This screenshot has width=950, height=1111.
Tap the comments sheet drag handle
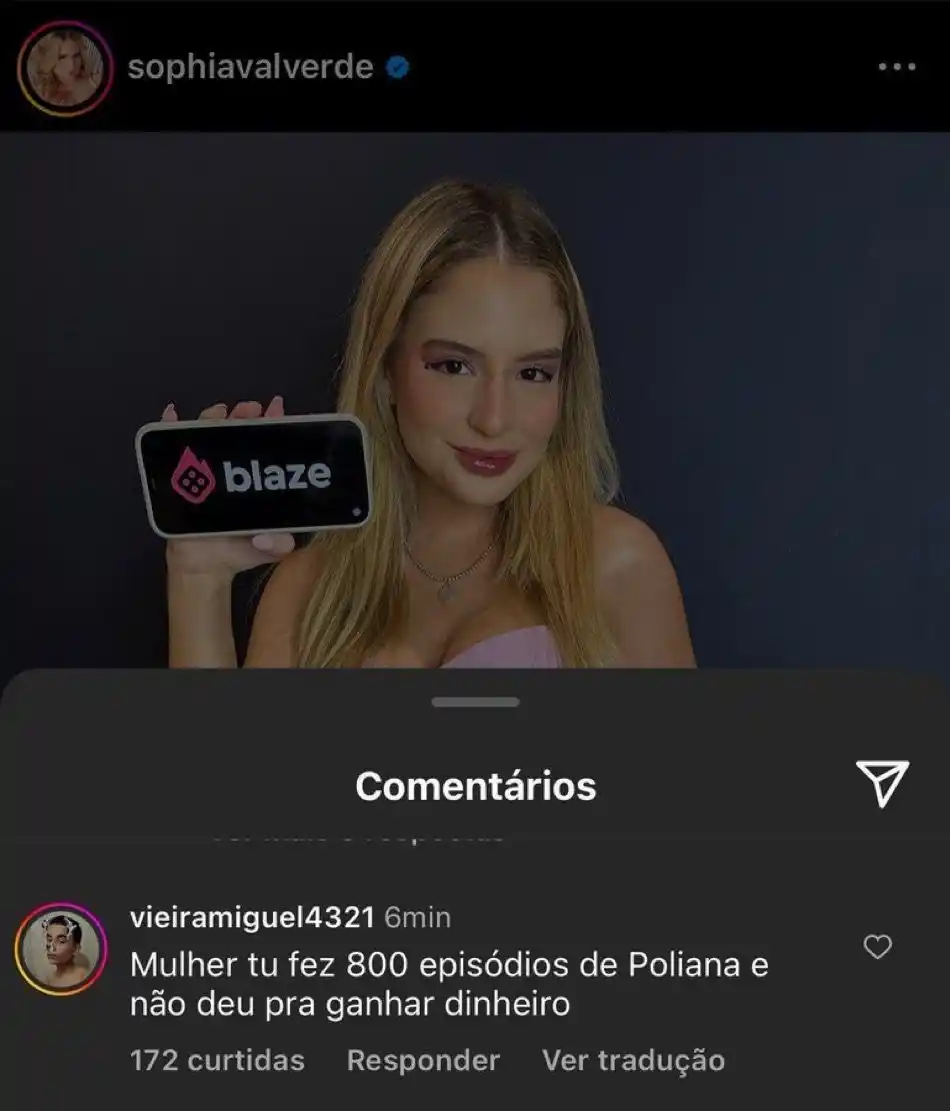click(475, 702)
